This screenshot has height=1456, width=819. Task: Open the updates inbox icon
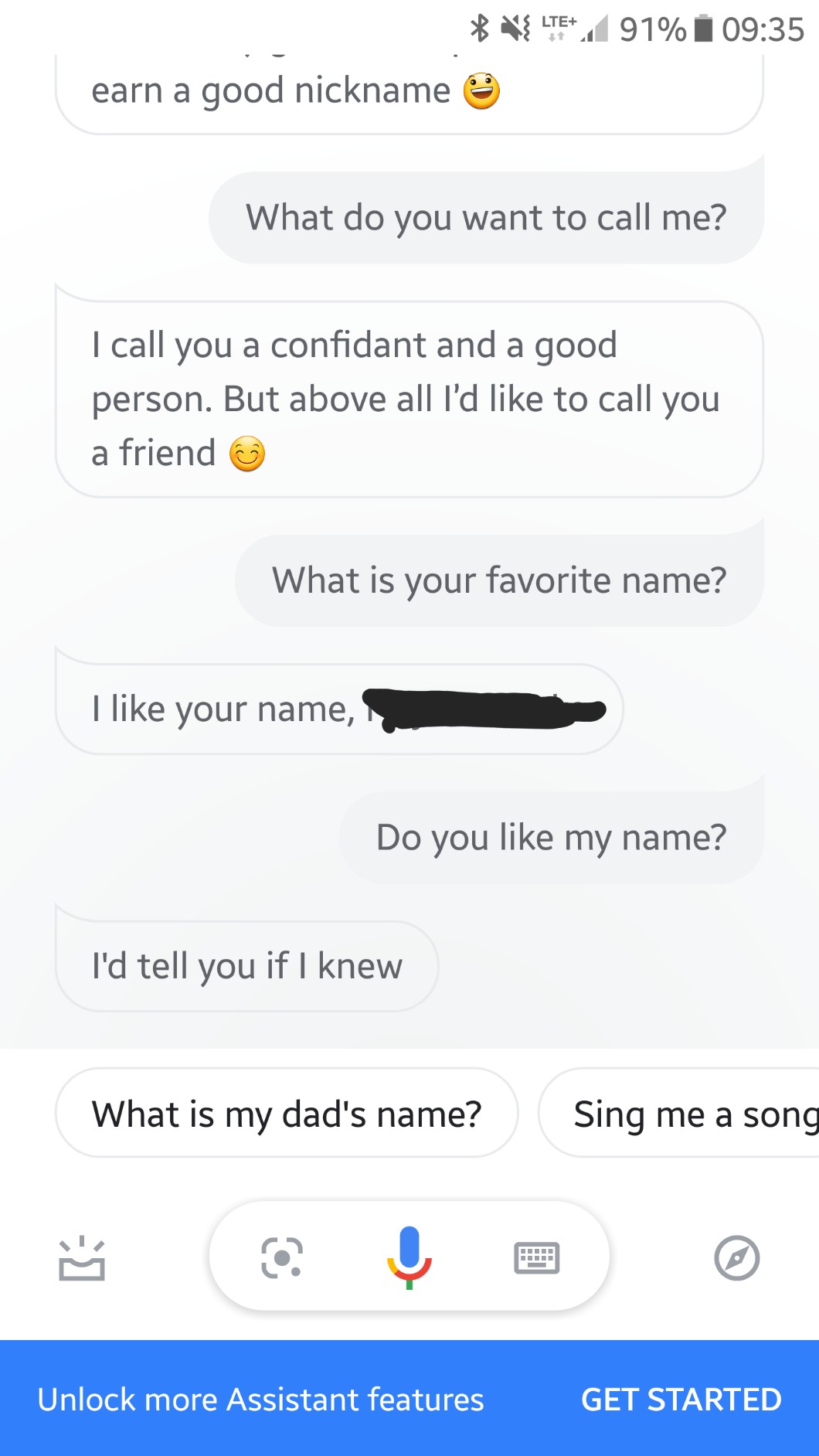82,1258
